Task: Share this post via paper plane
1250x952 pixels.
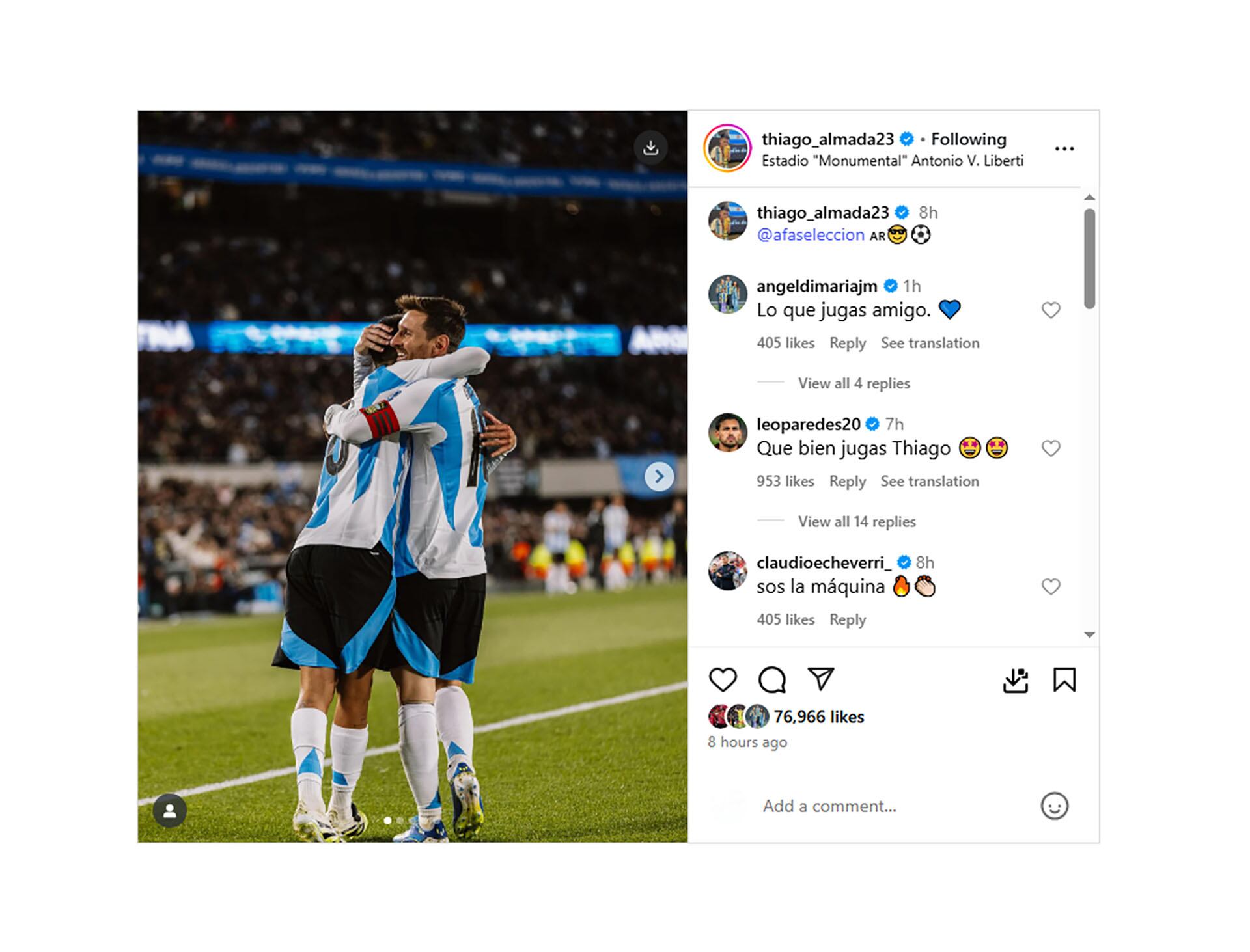Action: point(820,679)
